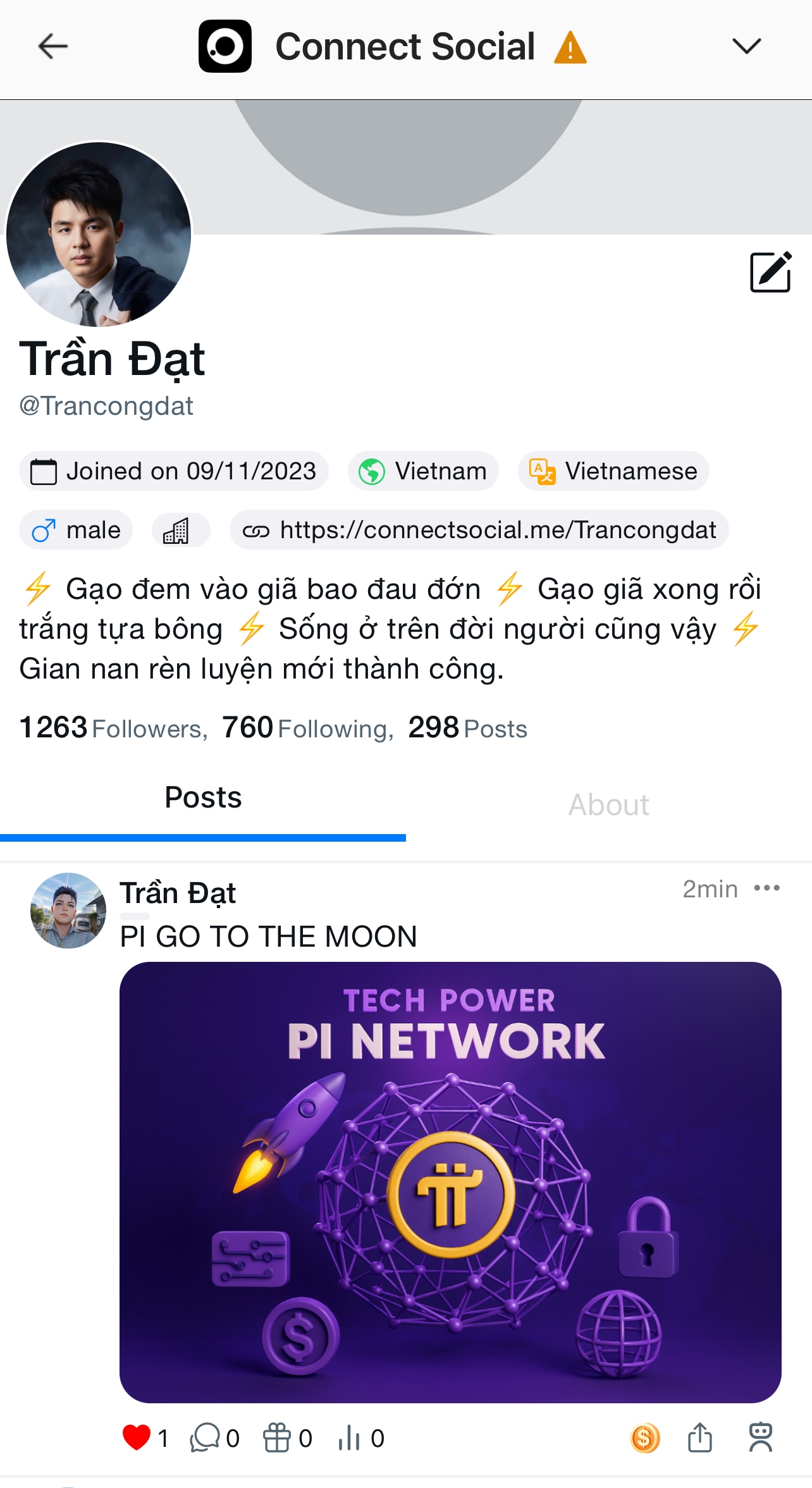
Task: Edit the profile with the pencil icon
Action: click(x=770, y=272)
